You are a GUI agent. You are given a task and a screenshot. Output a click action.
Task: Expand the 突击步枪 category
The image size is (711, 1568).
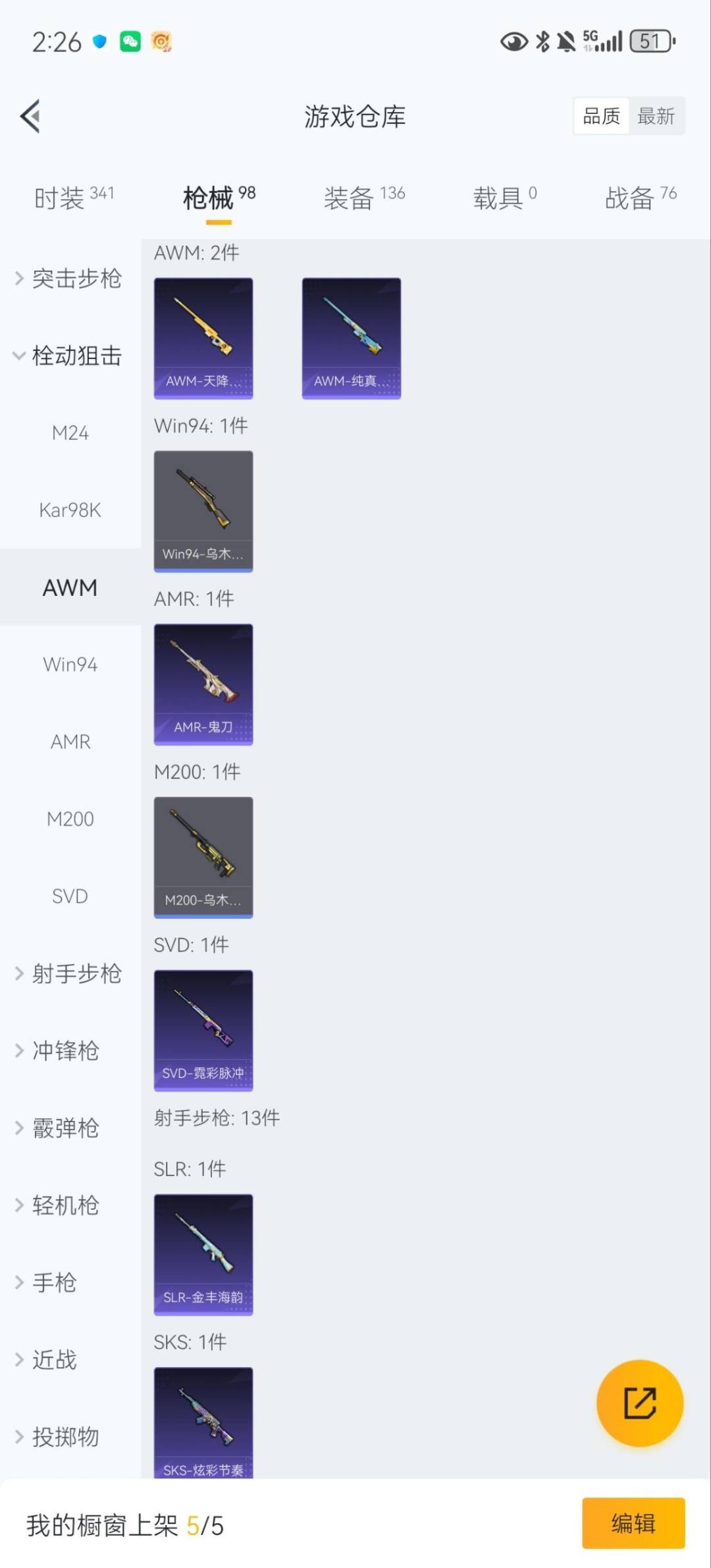point(69,279)
